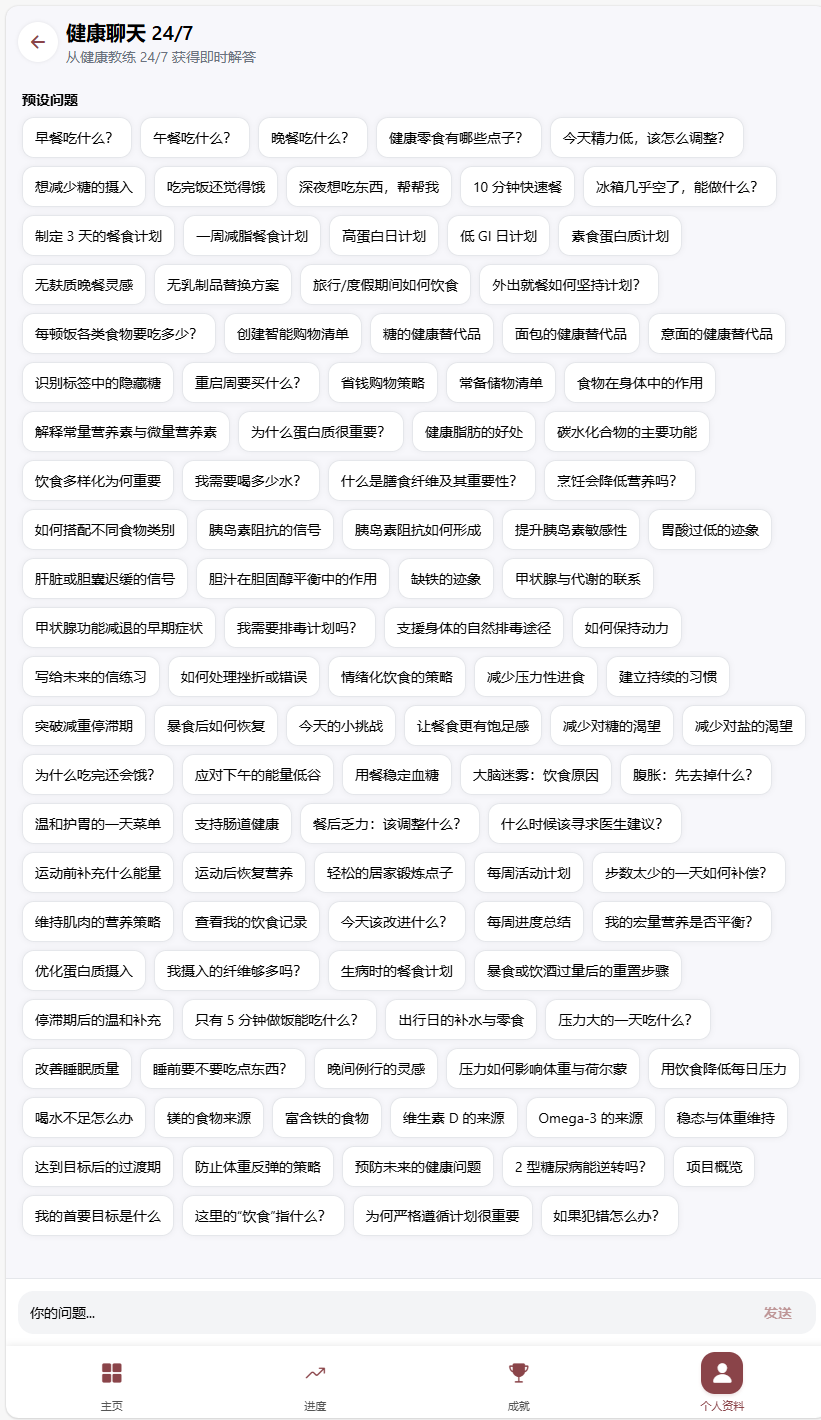Choose the 无麸质晚餐灵感 prompt
The image size is (821, 1420).
tap(84, 284)
